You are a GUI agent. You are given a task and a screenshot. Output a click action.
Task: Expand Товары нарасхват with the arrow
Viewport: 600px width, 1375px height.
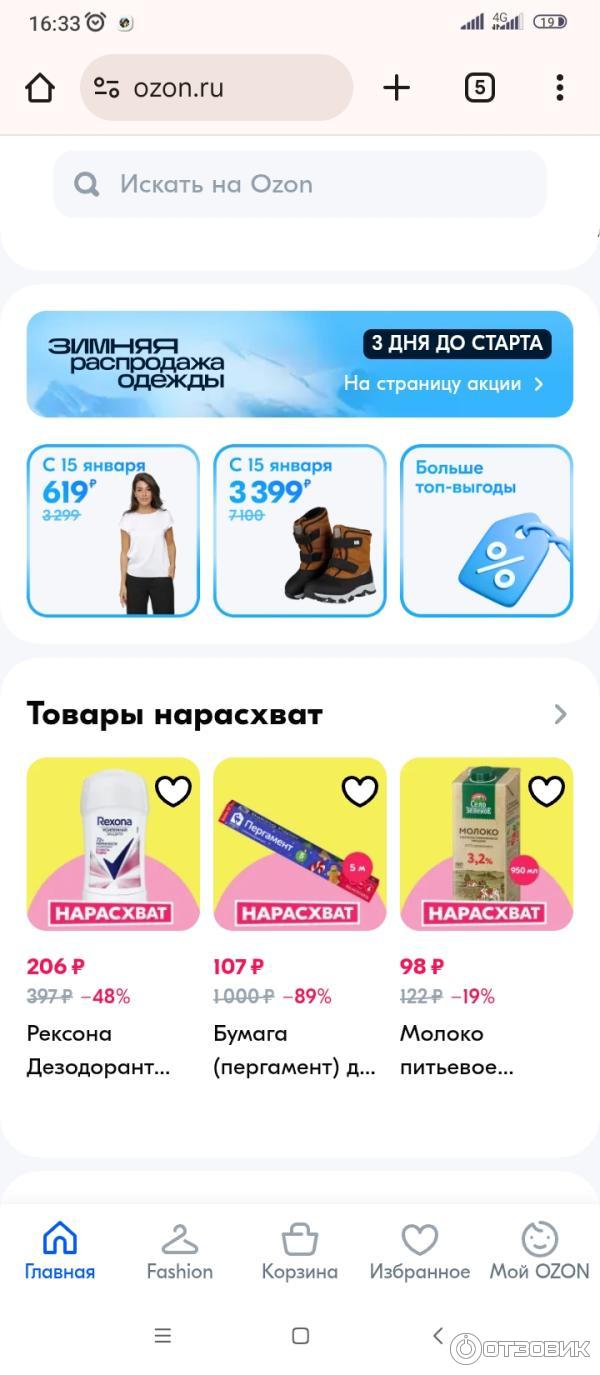coord(560,714)
